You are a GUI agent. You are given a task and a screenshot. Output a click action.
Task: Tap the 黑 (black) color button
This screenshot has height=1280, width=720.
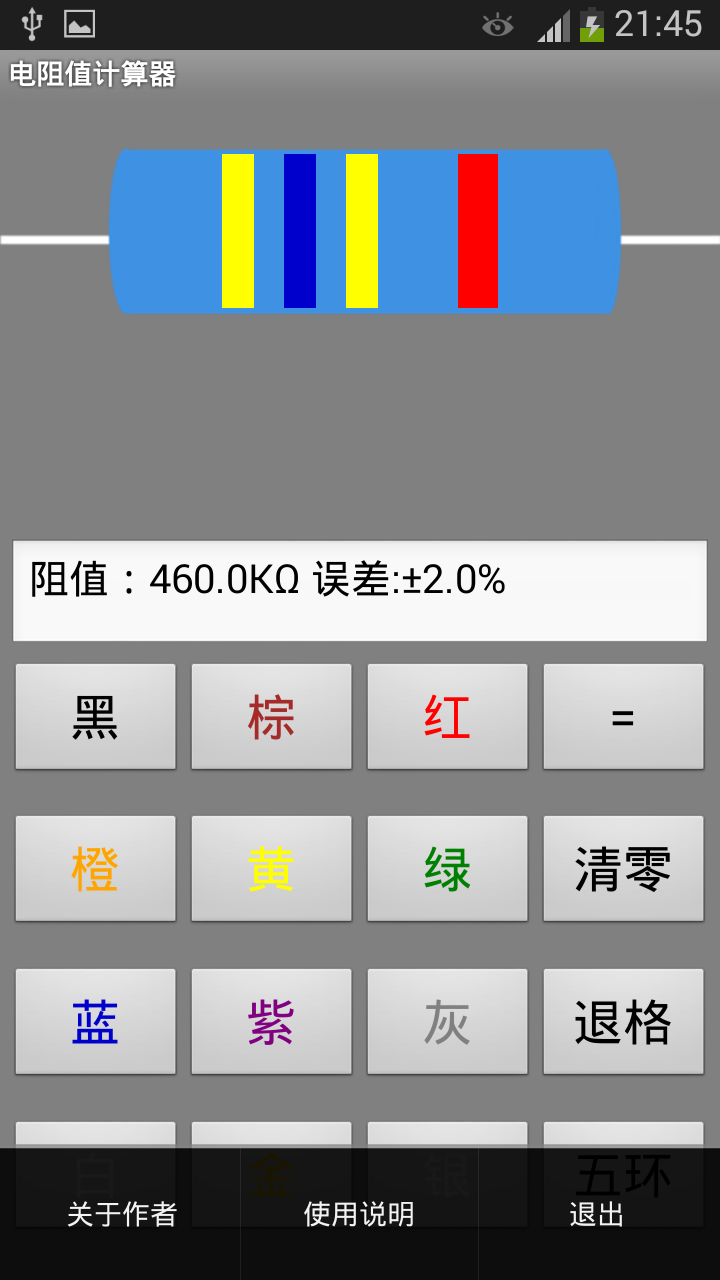[x=95, y=717]
